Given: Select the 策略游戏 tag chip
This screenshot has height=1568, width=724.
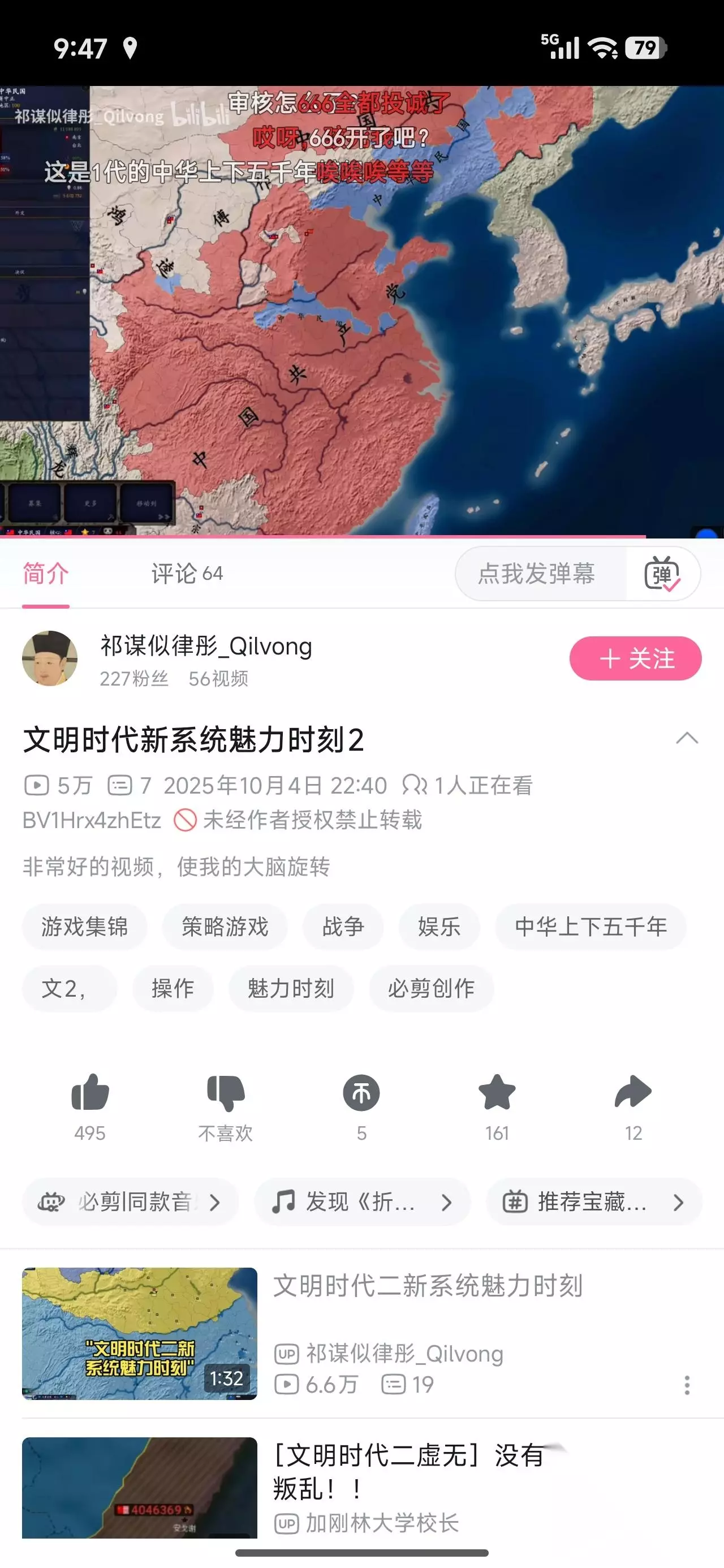Looking at the screenshot, I should point(225,927).
